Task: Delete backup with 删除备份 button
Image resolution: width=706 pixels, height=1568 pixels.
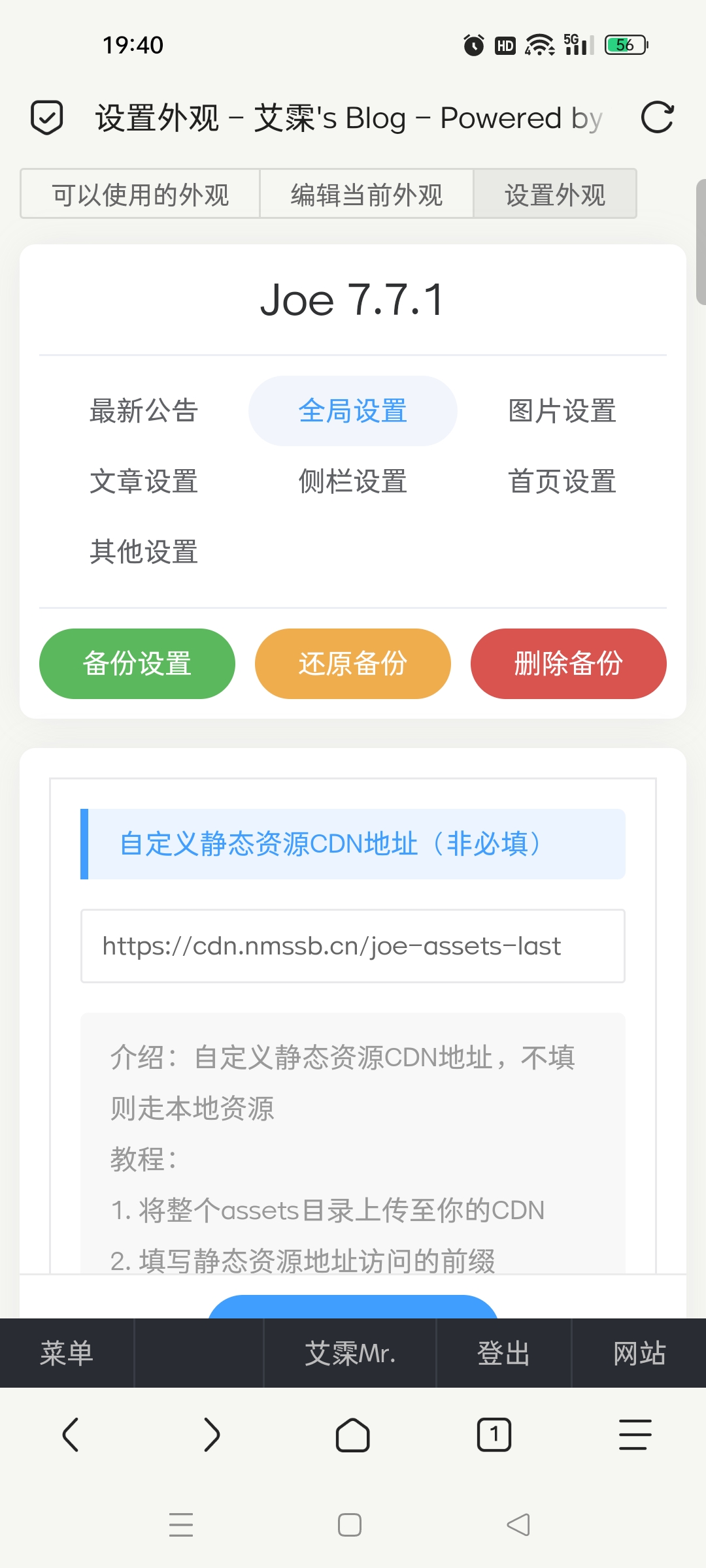Action: pyautogui.click(x=569, y=664)
